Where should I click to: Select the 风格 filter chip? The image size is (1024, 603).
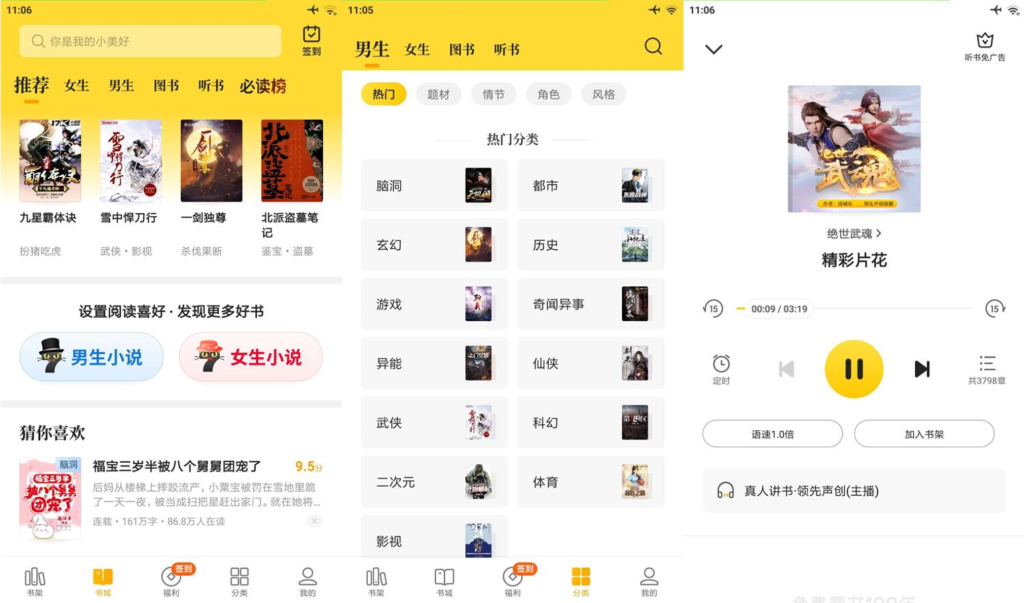point(603,94)
